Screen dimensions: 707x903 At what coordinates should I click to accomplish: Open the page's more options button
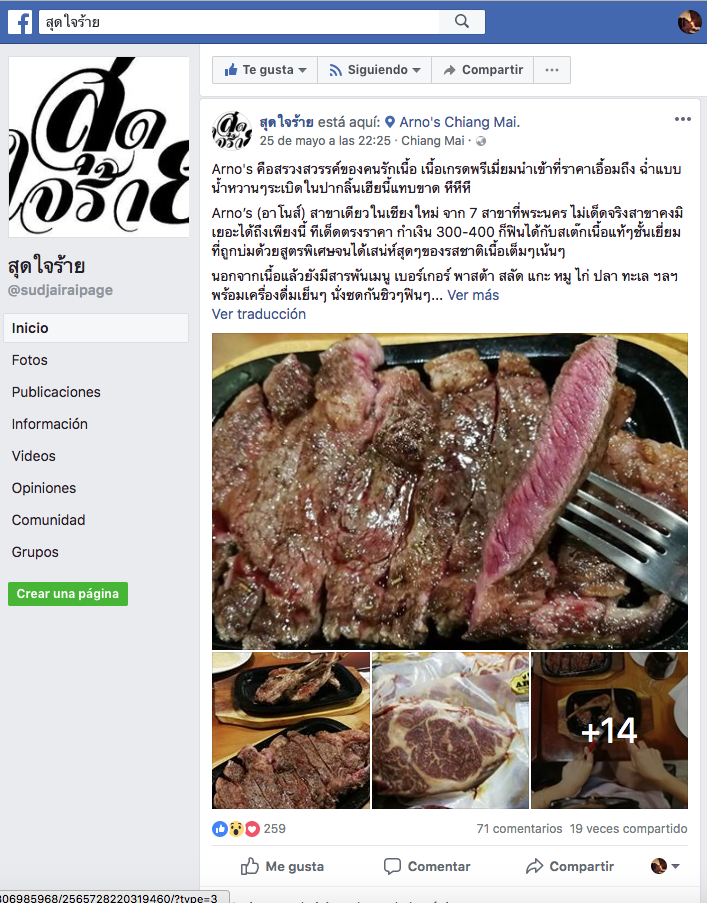(x=552, y=70)
